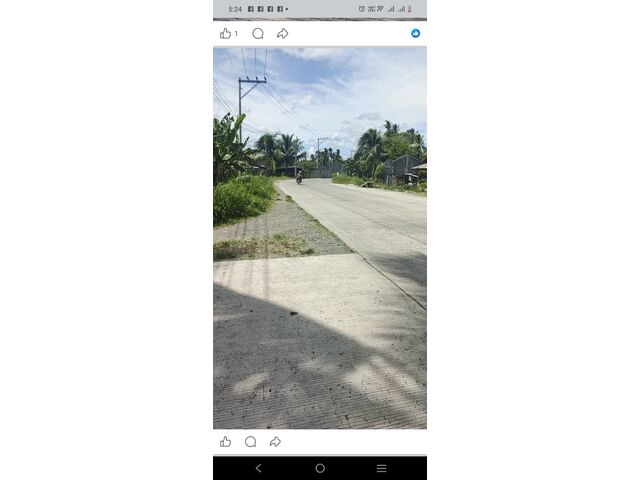The height and width of the screenshot is (480, 640).
Task: View the blue like reaction badge
Action: click(x=416, y=33)
